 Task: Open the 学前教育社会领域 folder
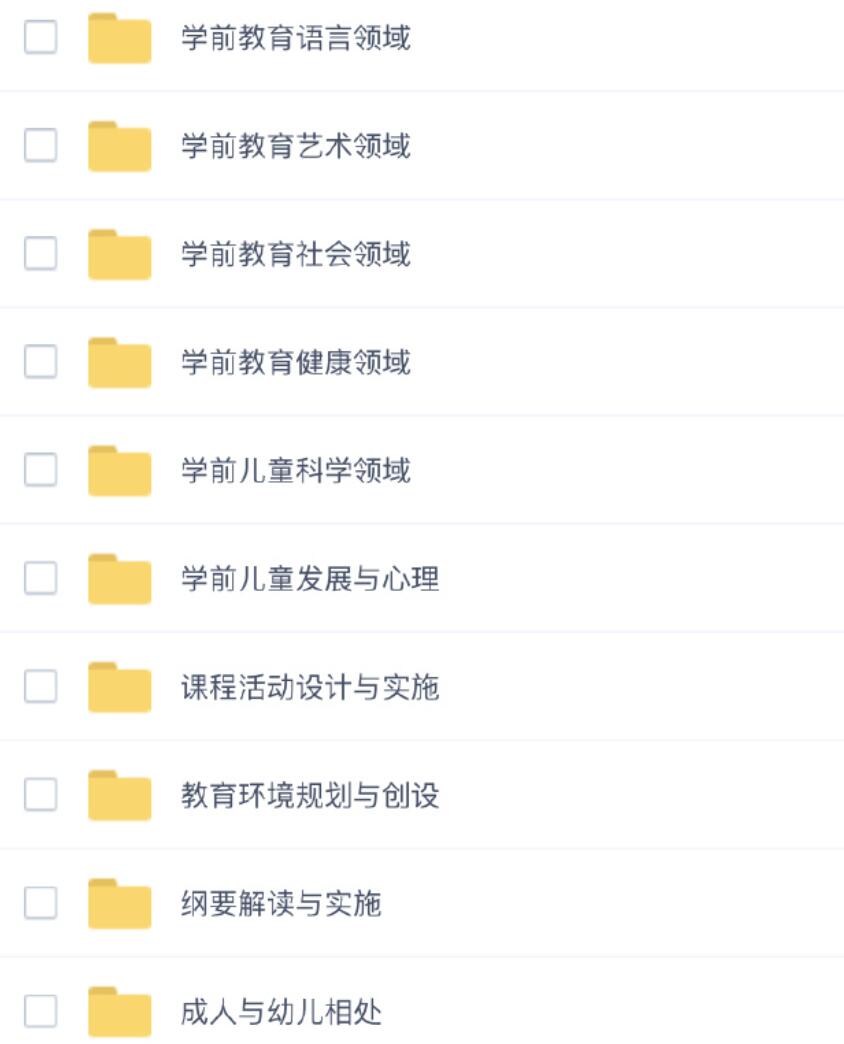click(295, 255)
